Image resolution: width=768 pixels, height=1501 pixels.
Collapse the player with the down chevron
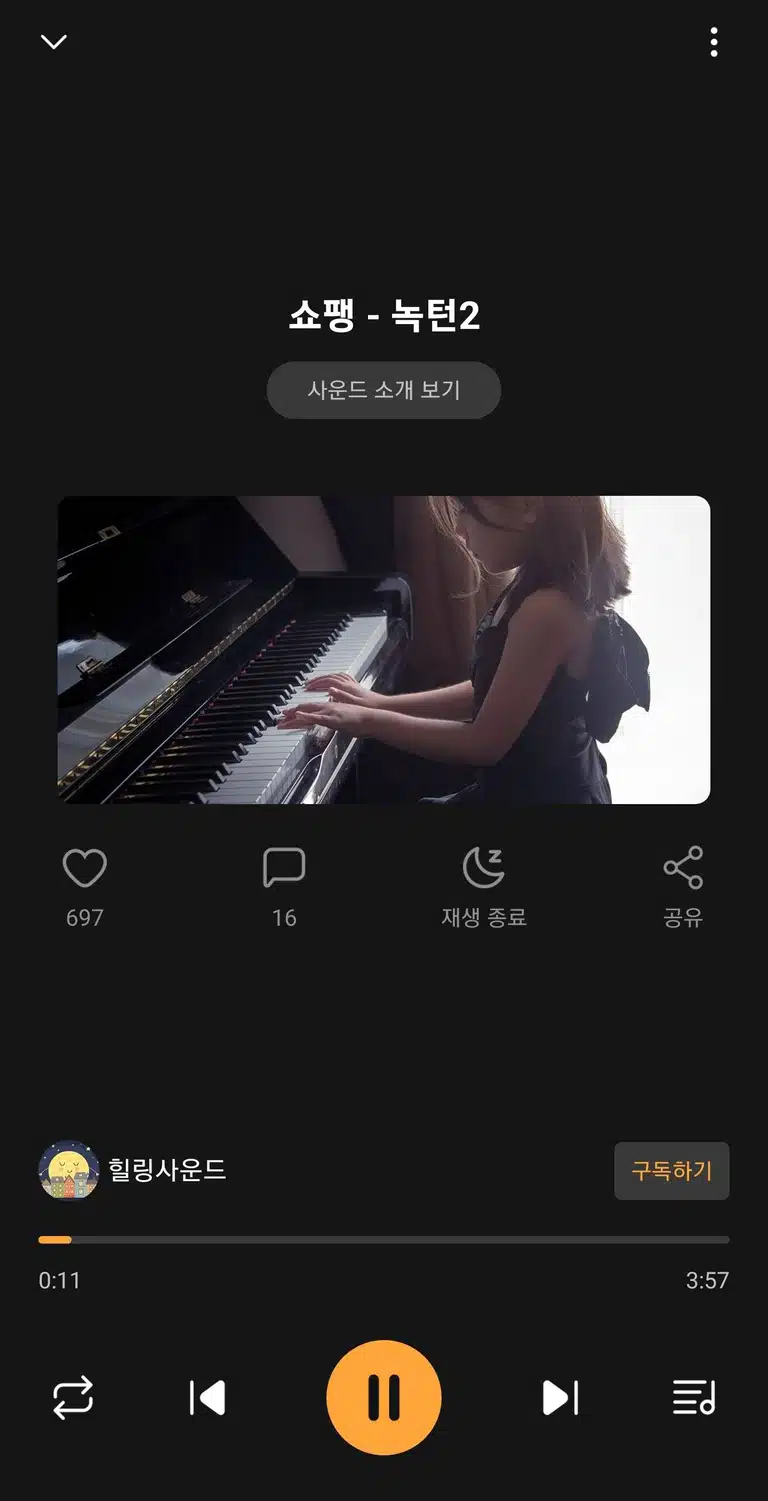click(53, 42)
